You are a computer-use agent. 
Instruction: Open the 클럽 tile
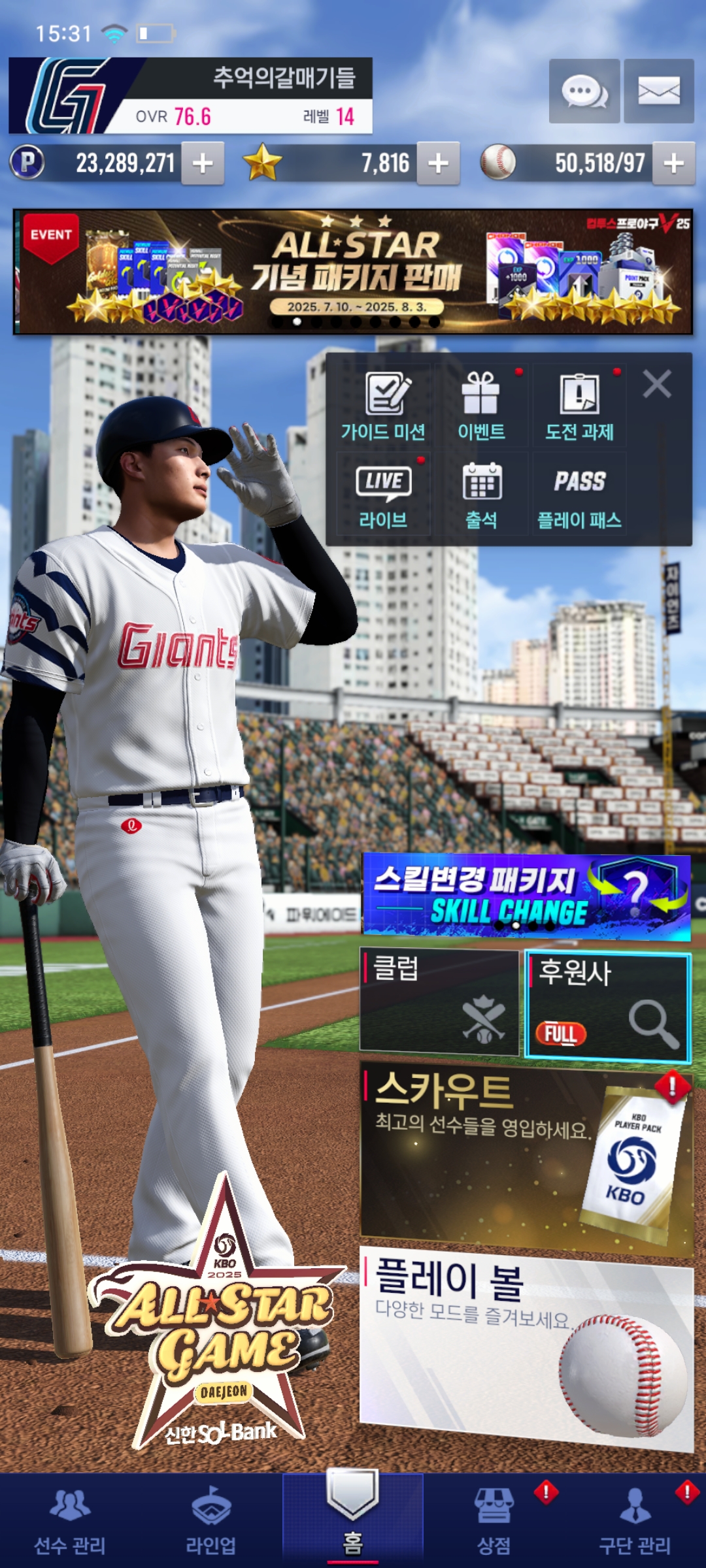pyautogui.click(x=439, y=1002)
